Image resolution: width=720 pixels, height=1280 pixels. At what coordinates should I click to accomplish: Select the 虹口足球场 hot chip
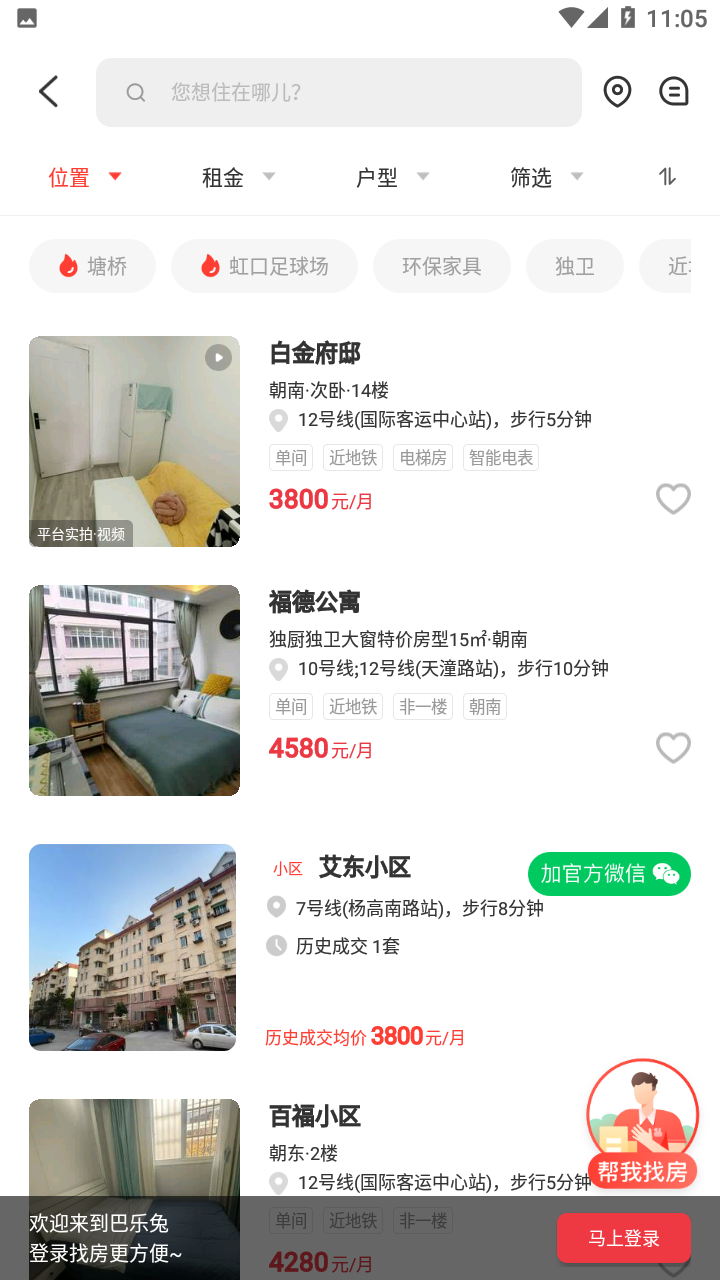(x=264, y=266)
